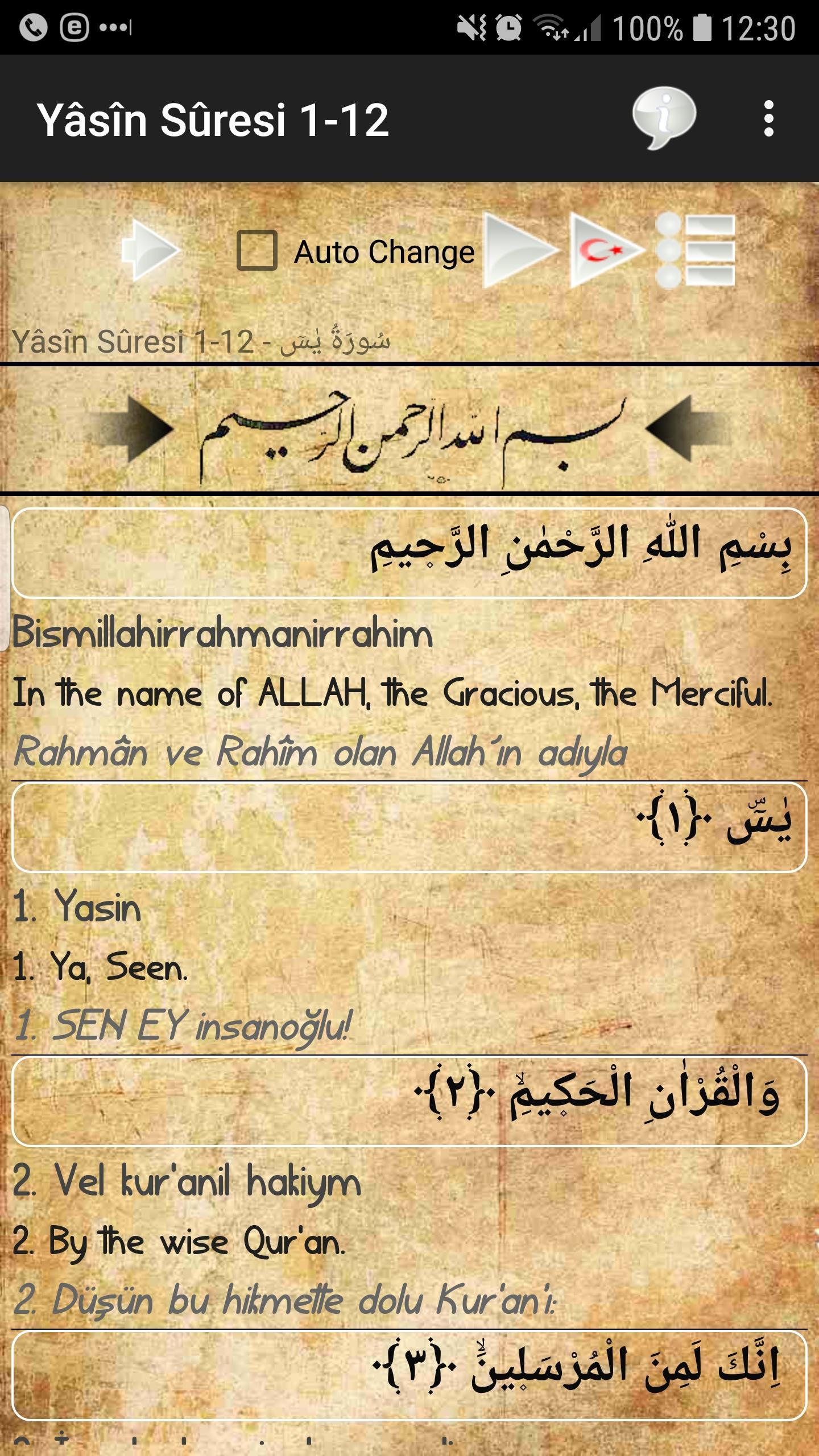
Task: Open the surah list icon
Action: click(696, 250)
